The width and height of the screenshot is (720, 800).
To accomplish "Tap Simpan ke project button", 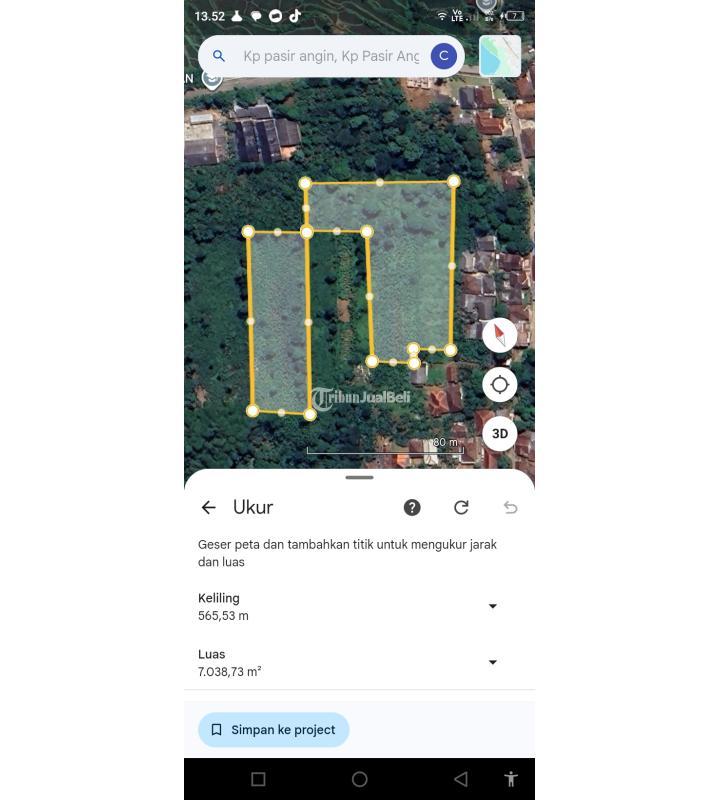I will (273, 730).
